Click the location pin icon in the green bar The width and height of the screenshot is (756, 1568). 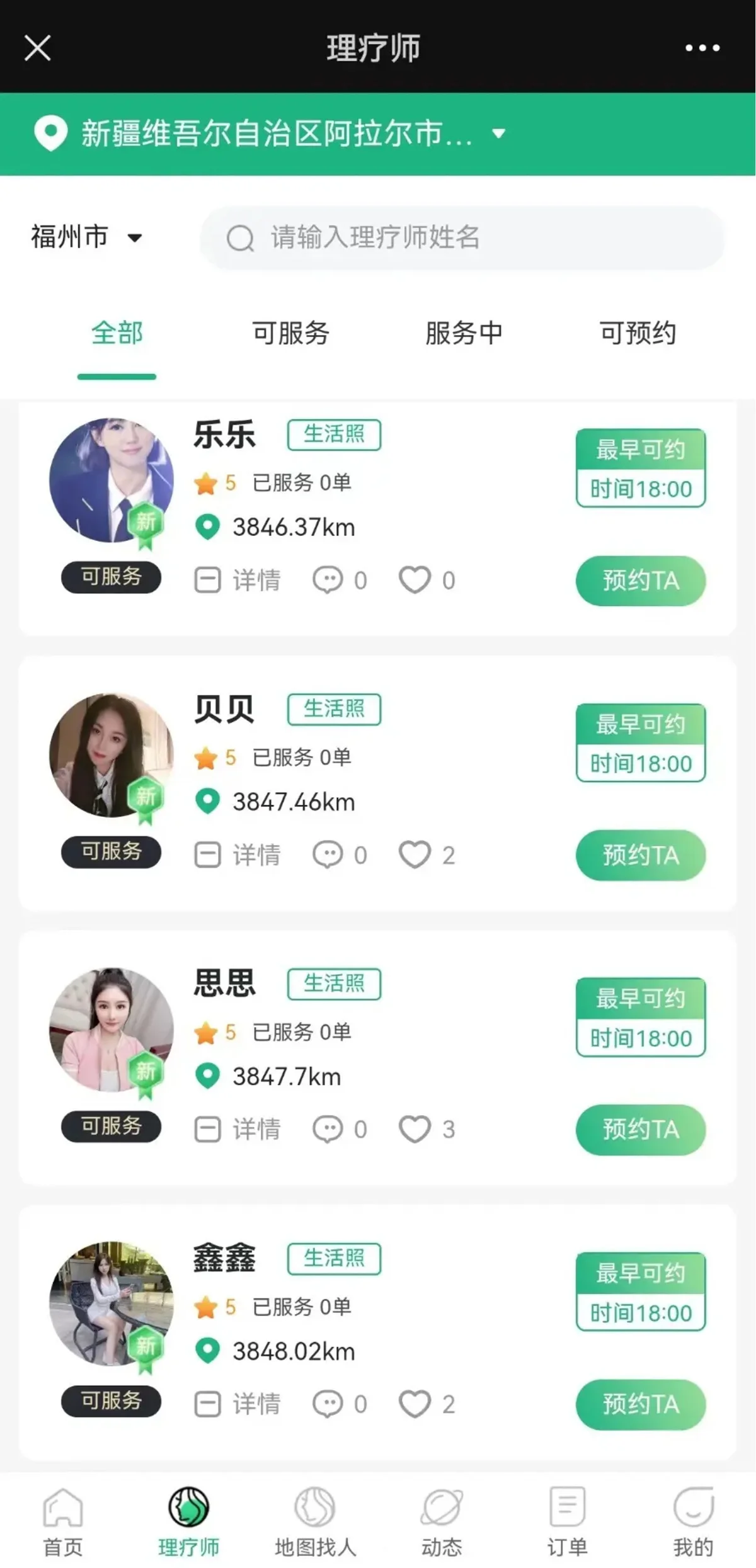[50, 133]
